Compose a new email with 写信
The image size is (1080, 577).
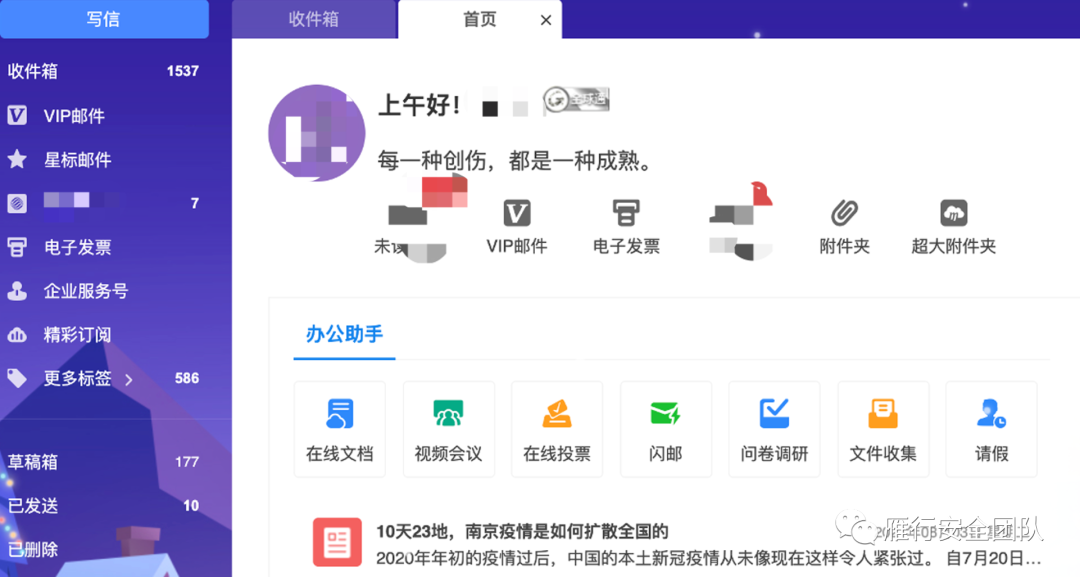[103, 19]
